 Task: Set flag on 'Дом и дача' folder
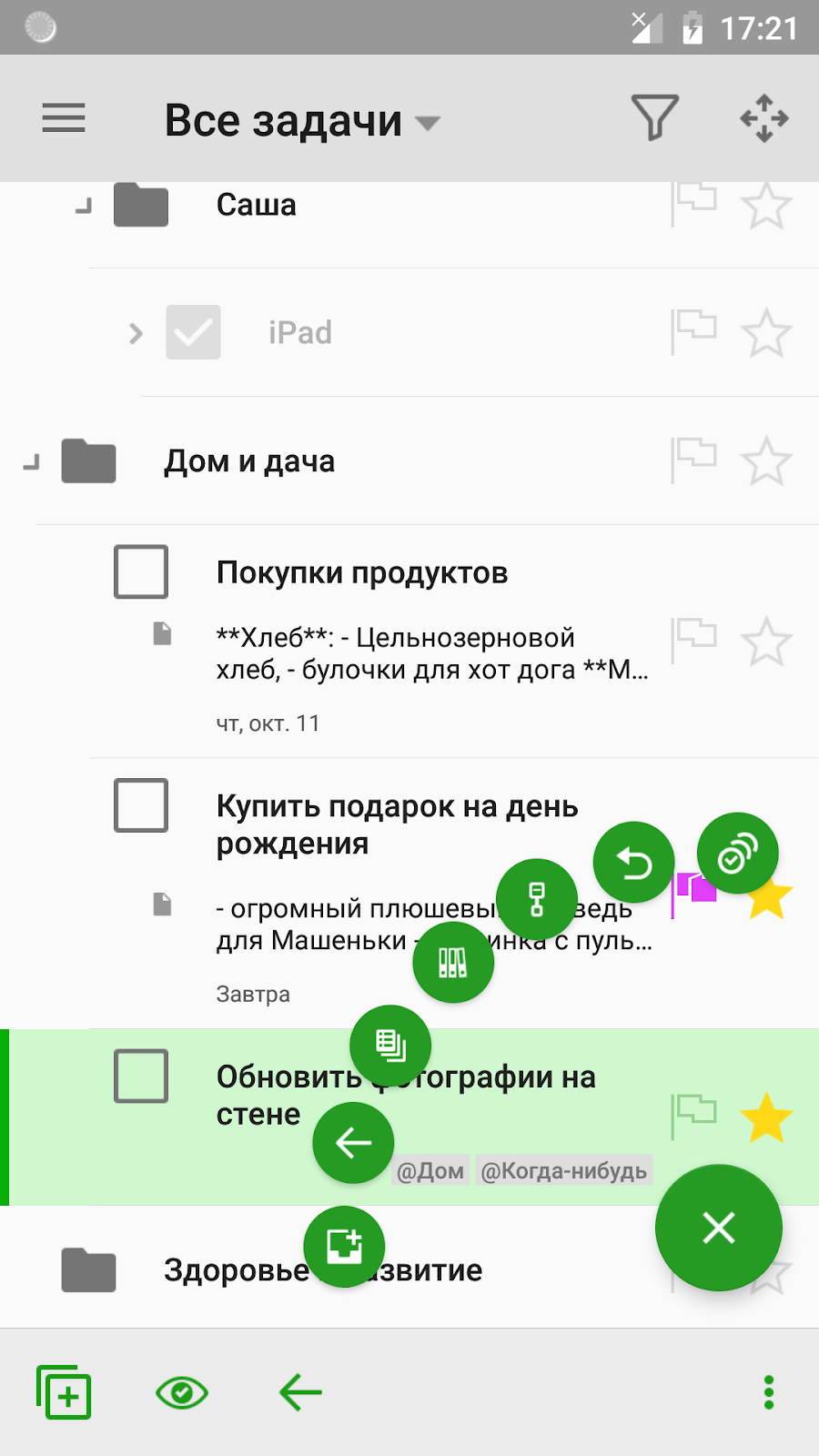tap(694, 460)
